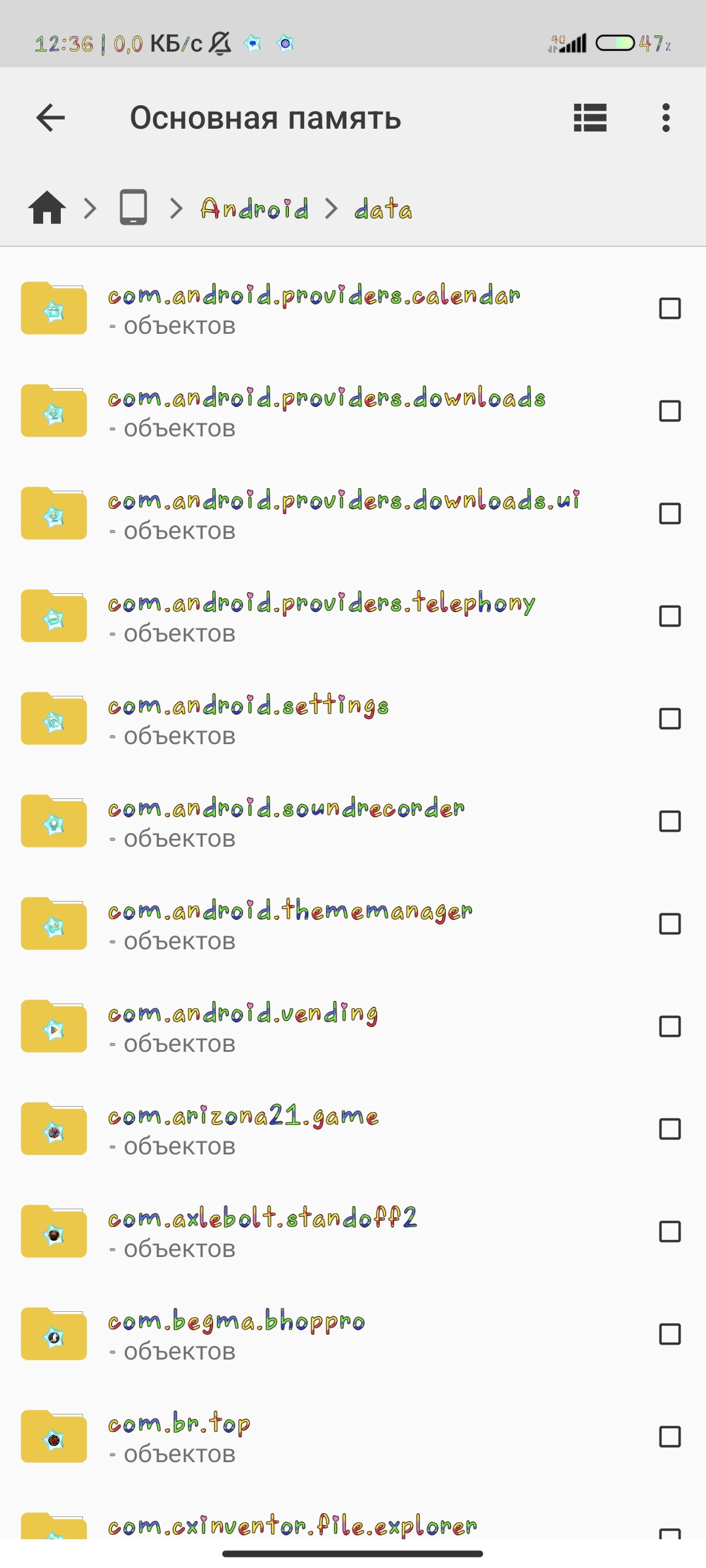Screen dimensions: 706x1568
Task: Open the device storage breadcrumb icon
Action: [x=133, y=208]
